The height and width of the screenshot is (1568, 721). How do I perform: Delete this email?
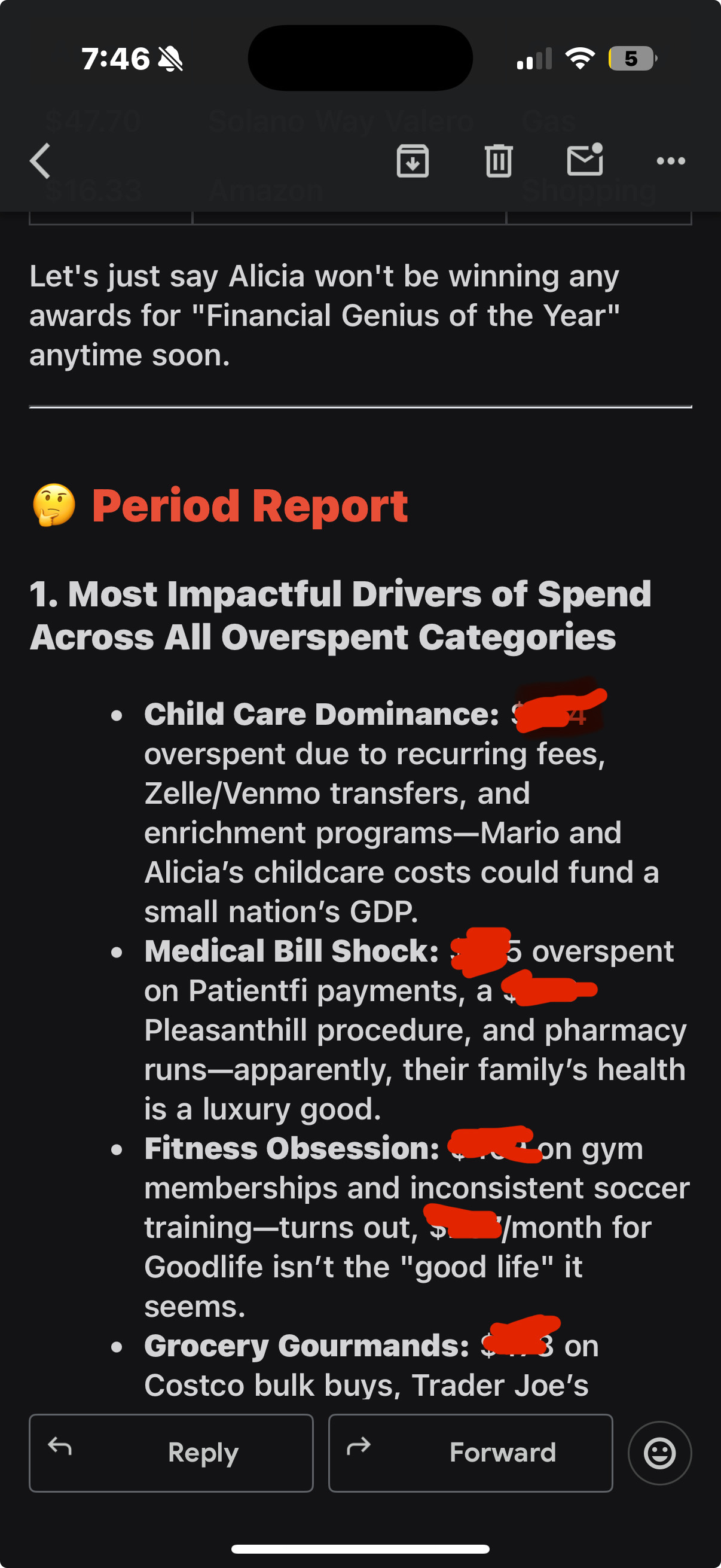(499, 161)
